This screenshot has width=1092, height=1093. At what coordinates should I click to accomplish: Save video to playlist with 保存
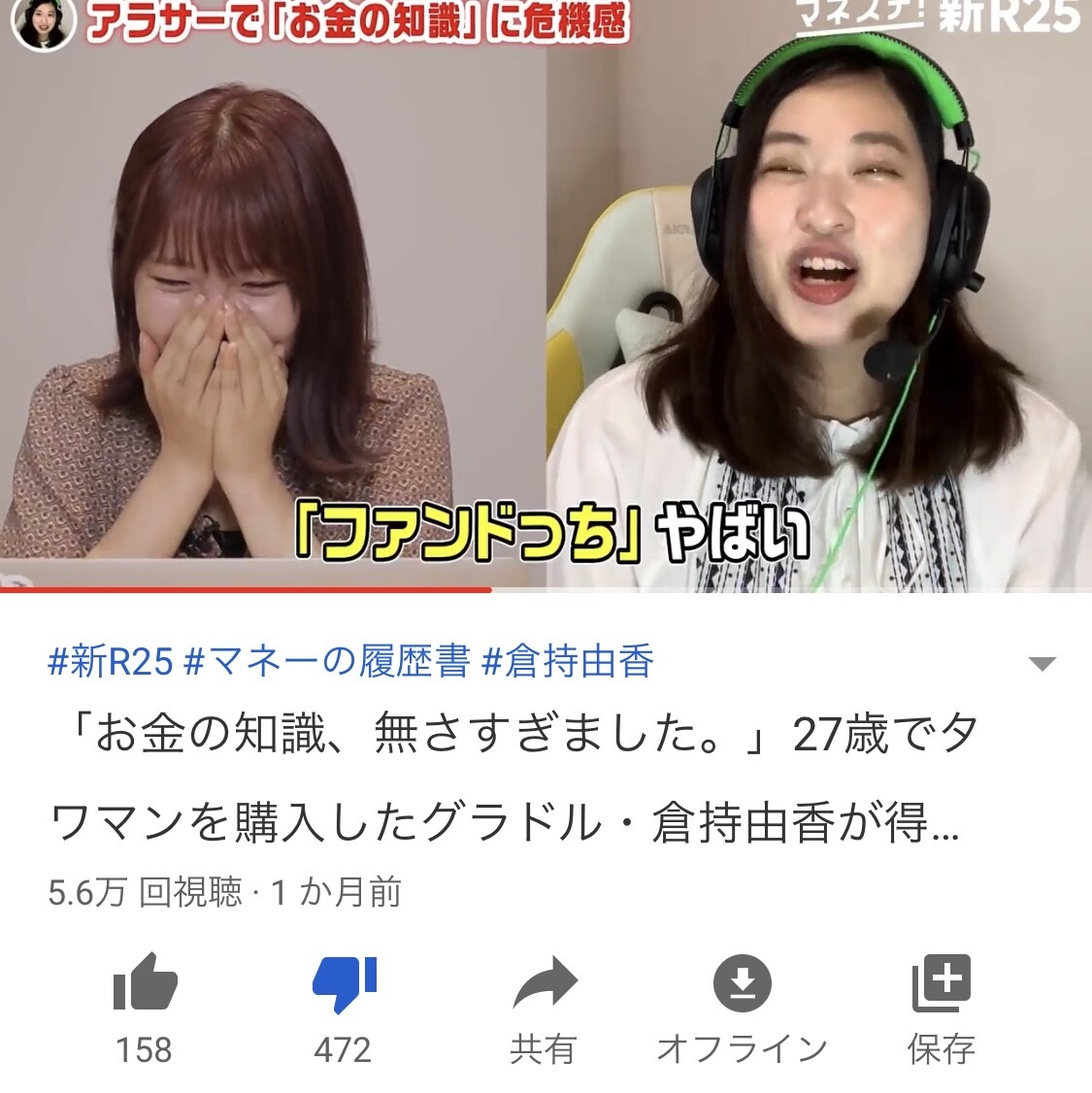pos(941,984)
